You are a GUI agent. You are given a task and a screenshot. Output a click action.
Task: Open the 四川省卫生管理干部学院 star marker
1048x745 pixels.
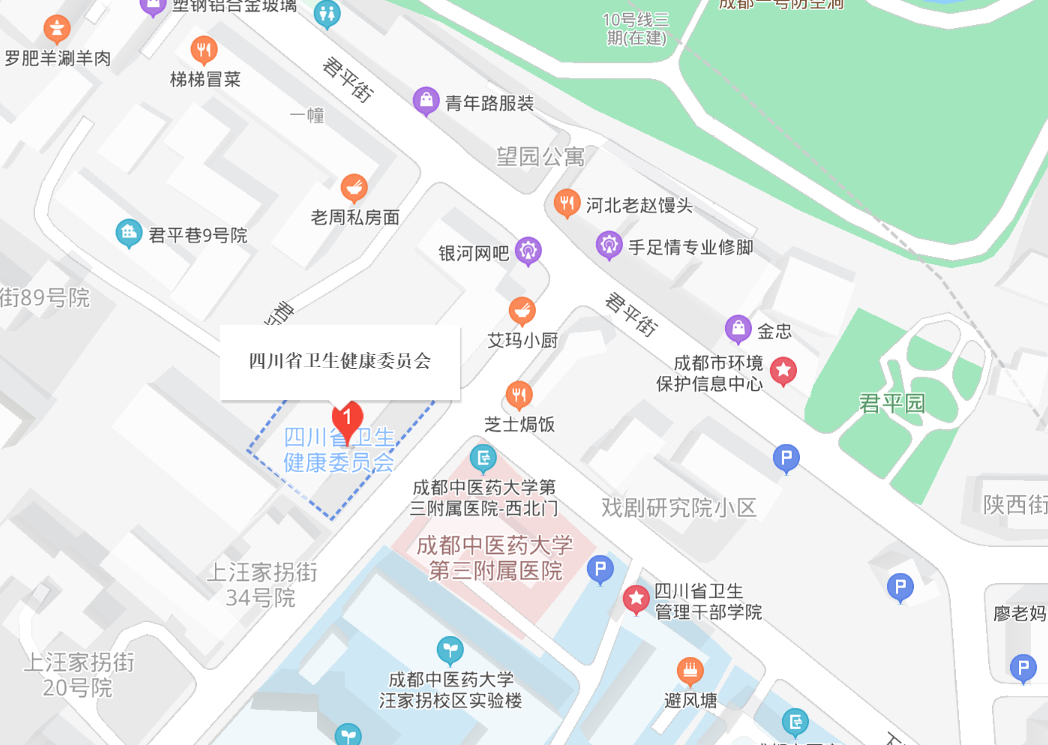click(636, 599)
